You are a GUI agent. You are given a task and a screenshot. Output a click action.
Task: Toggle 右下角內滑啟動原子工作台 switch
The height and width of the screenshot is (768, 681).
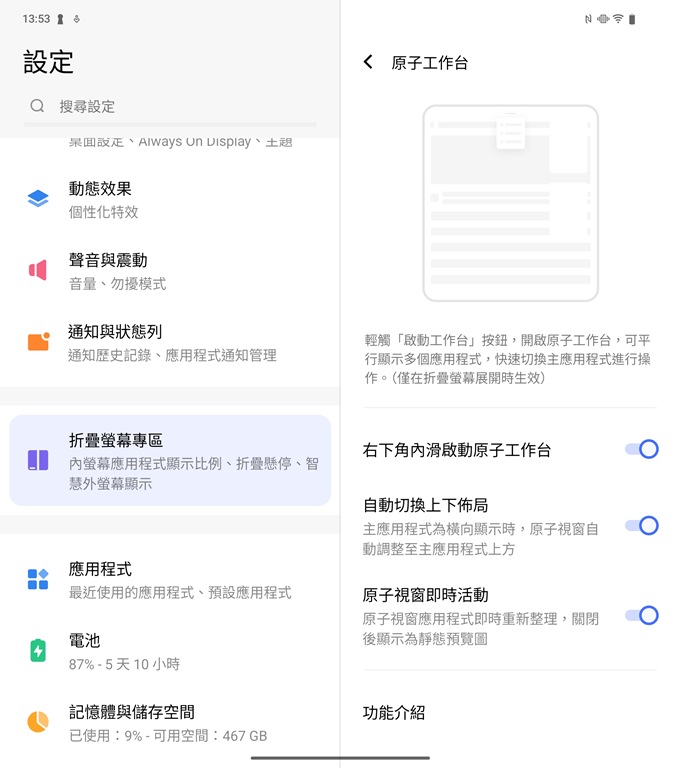tap(641, 449)
